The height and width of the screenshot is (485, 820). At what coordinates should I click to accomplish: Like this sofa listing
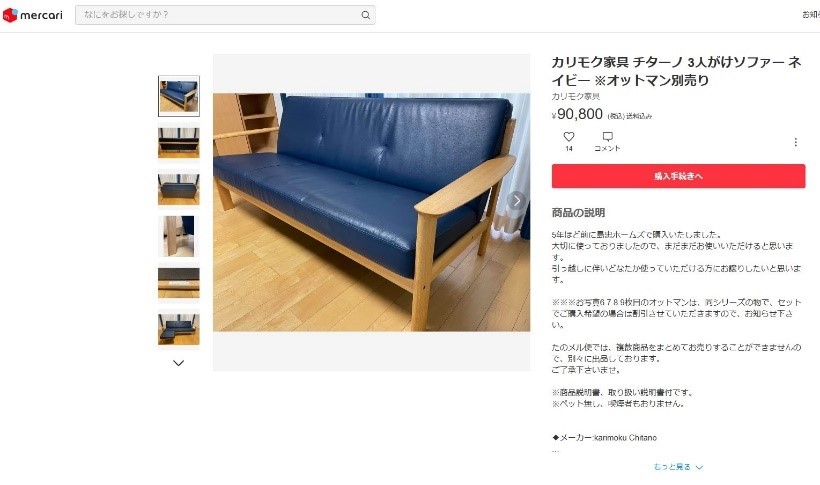pos(569,140)
